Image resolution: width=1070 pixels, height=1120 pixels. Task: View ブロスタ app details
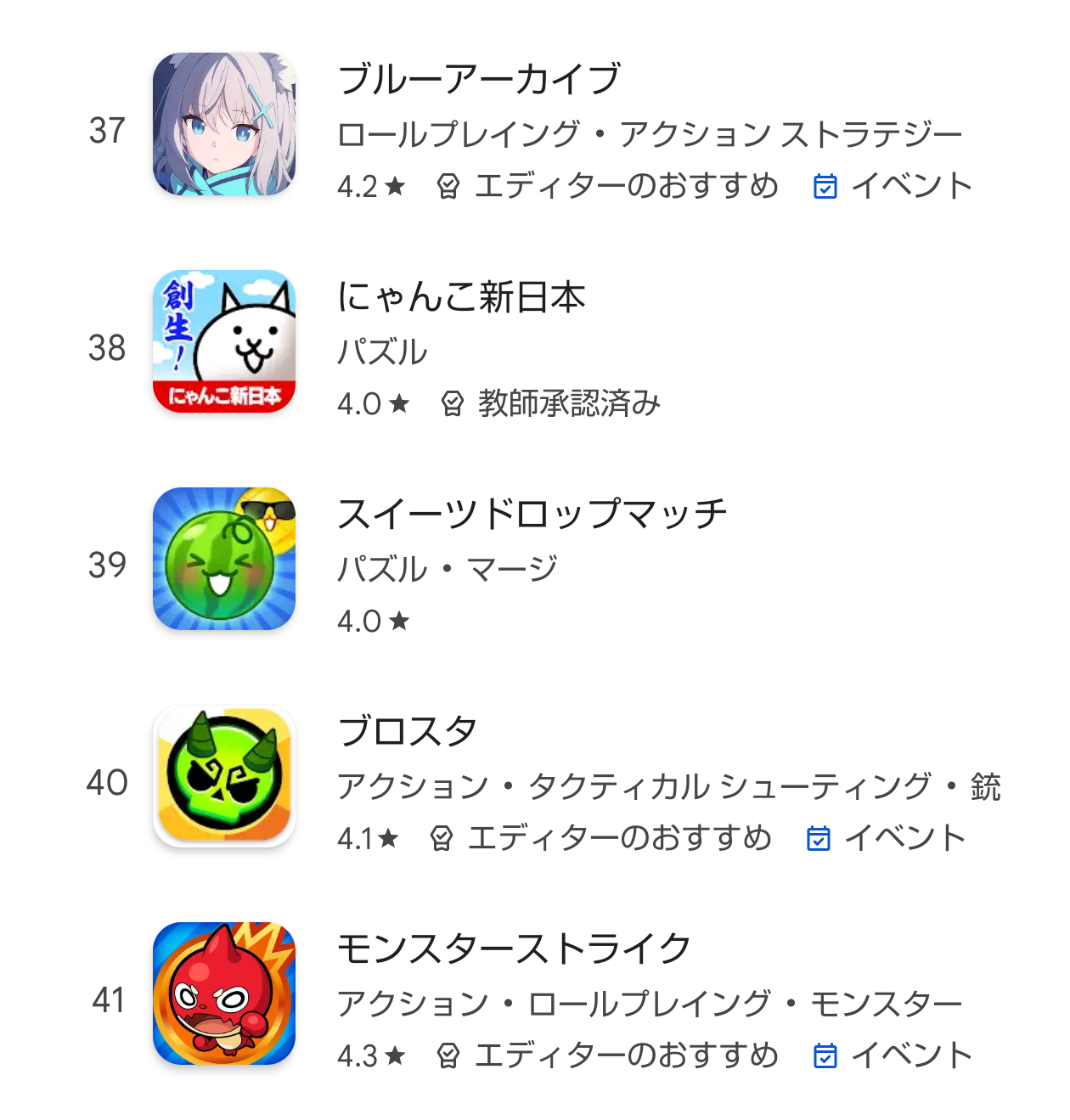(x=408, y=732)
